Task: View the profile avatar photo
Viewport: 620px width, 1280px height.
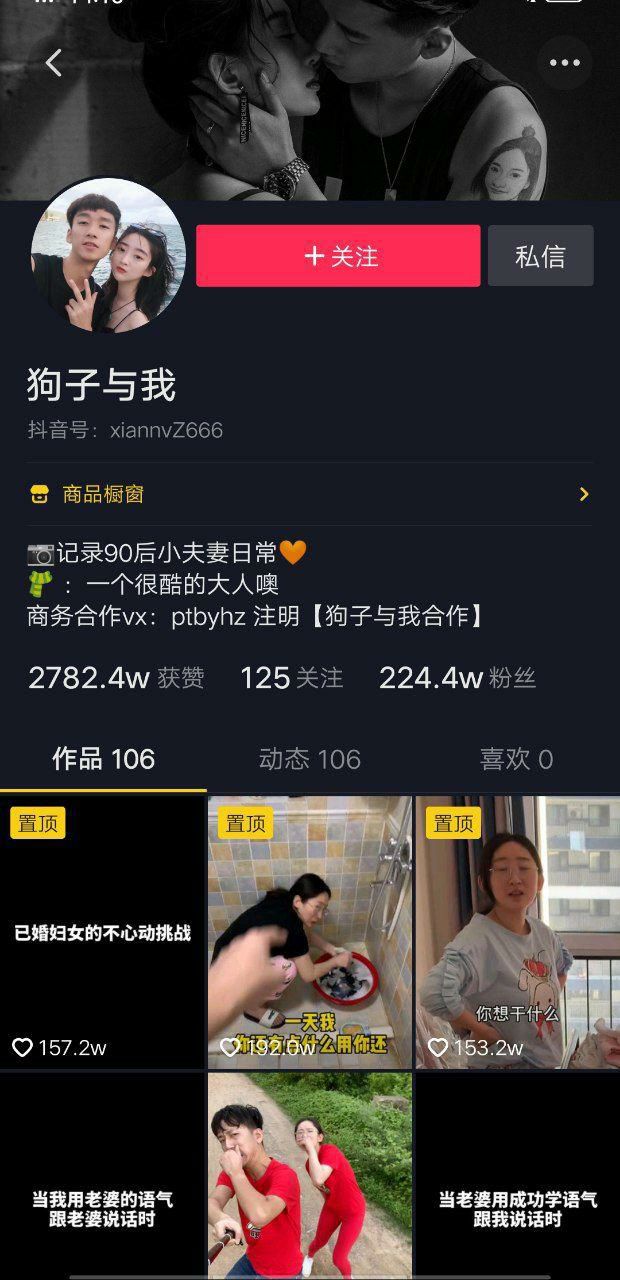Action: pos(108,256)
